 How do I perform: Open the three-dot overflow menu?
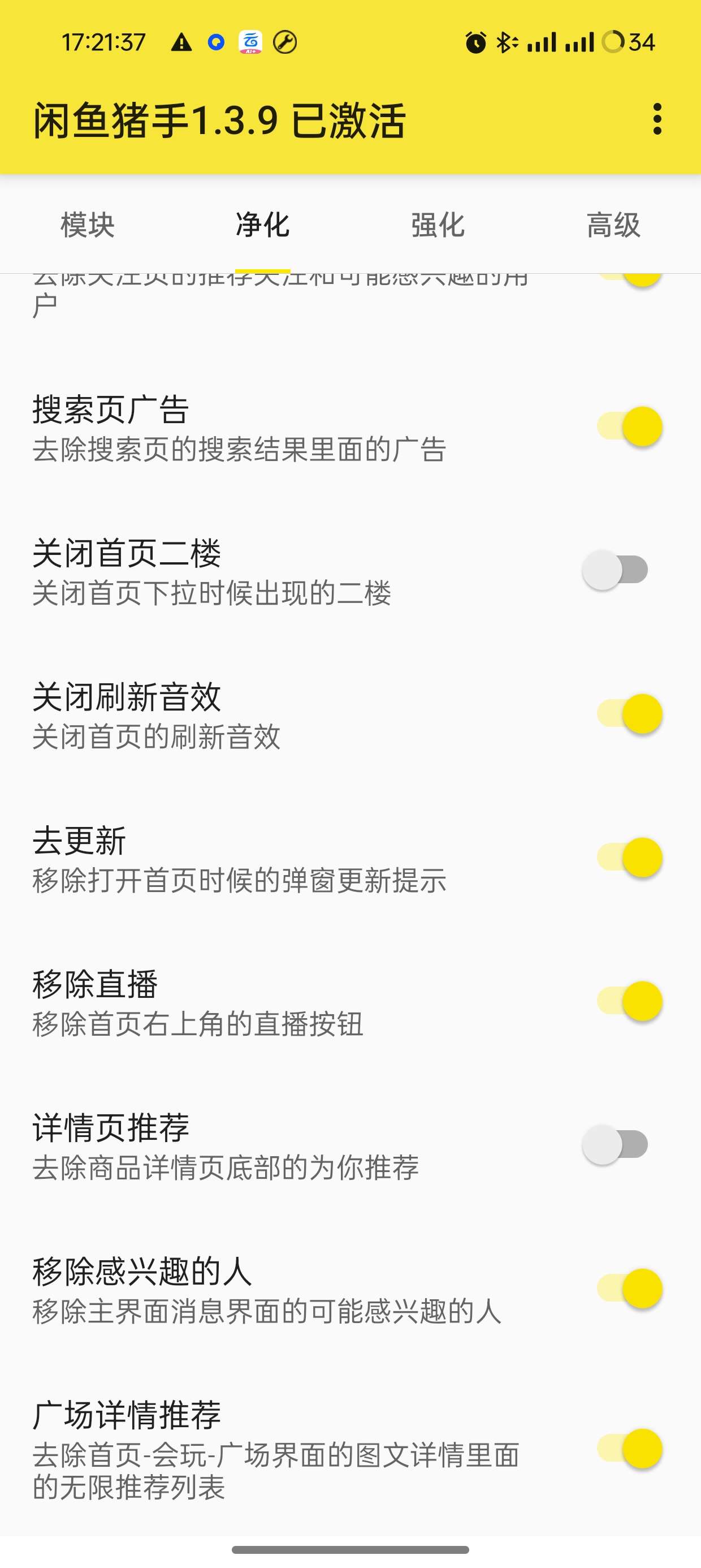[x=656, y=119]
